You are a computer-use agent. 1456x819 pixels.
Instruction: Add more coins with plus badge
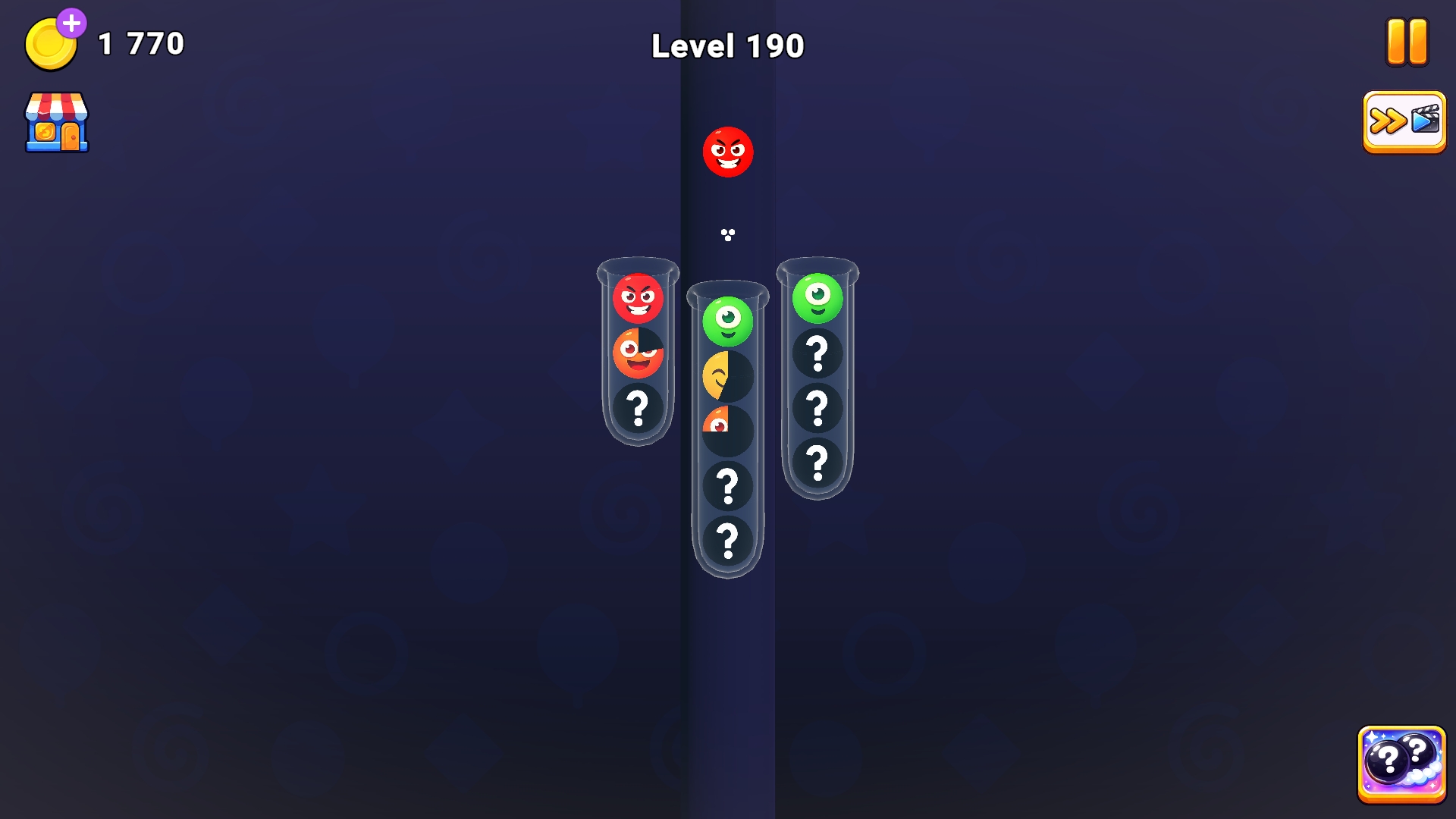click(x=71, y=24)
